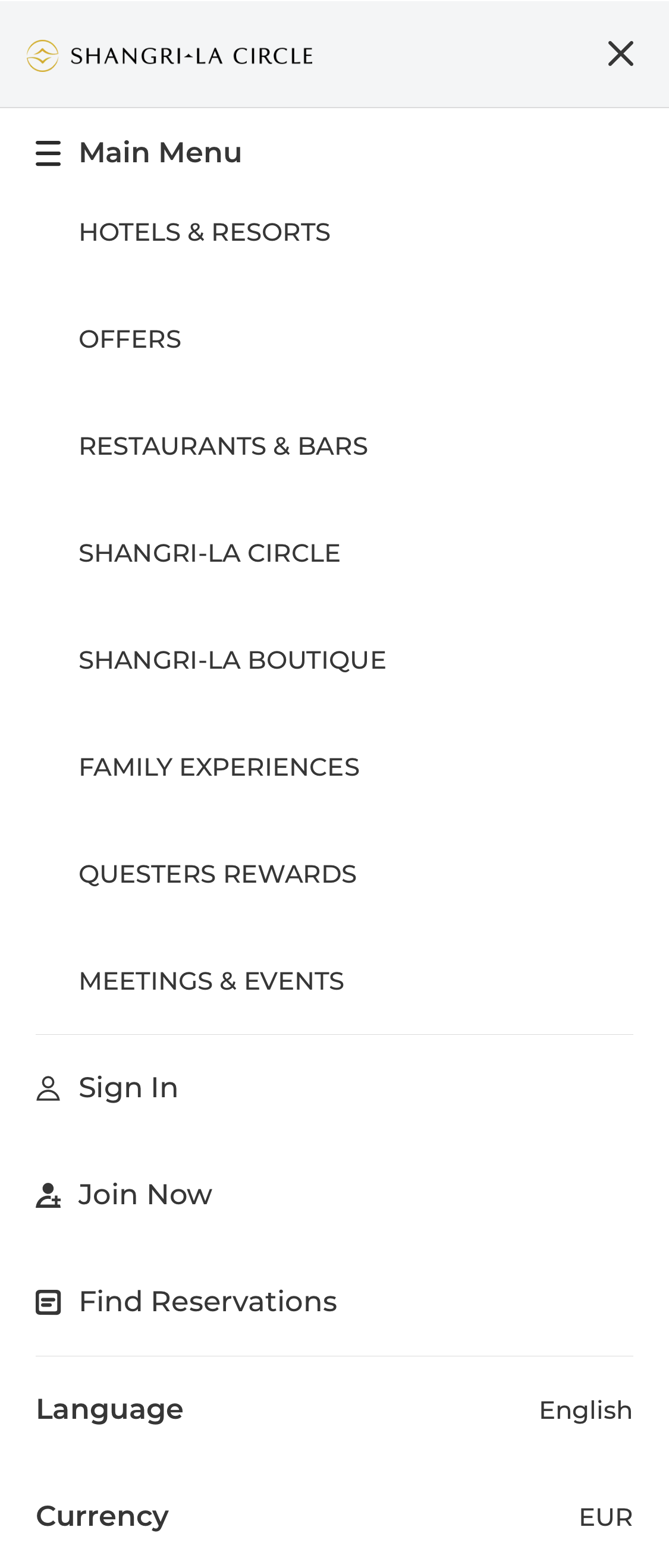Viewport: 669px width, 1568px height.
Task: Close the navigation menu with the X
Action: 621,53
